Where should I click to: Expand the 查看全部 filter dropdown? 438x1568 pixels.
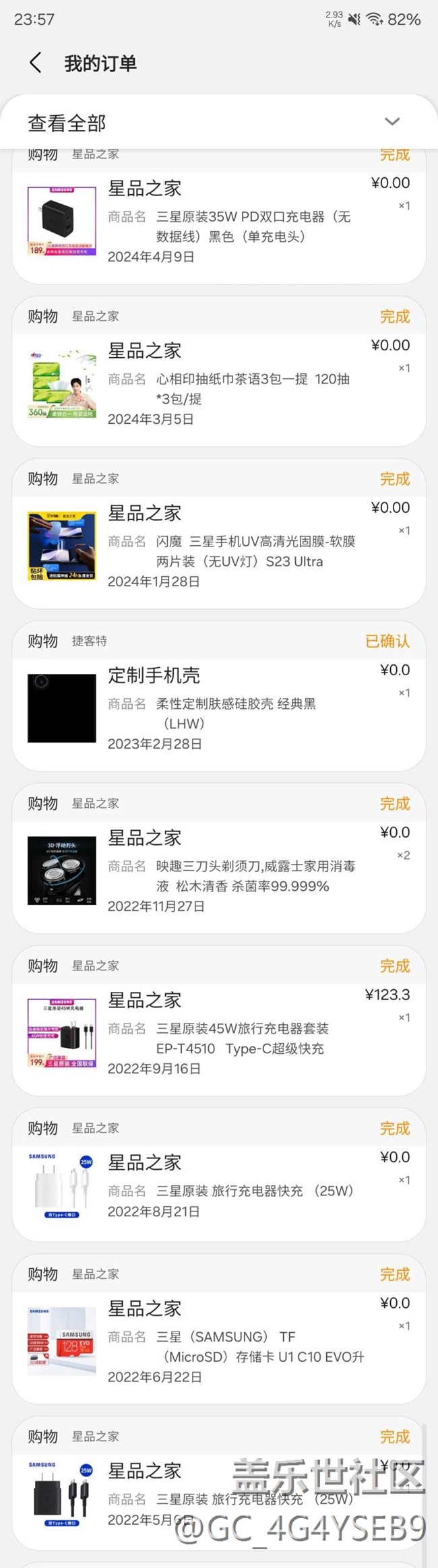392,122
